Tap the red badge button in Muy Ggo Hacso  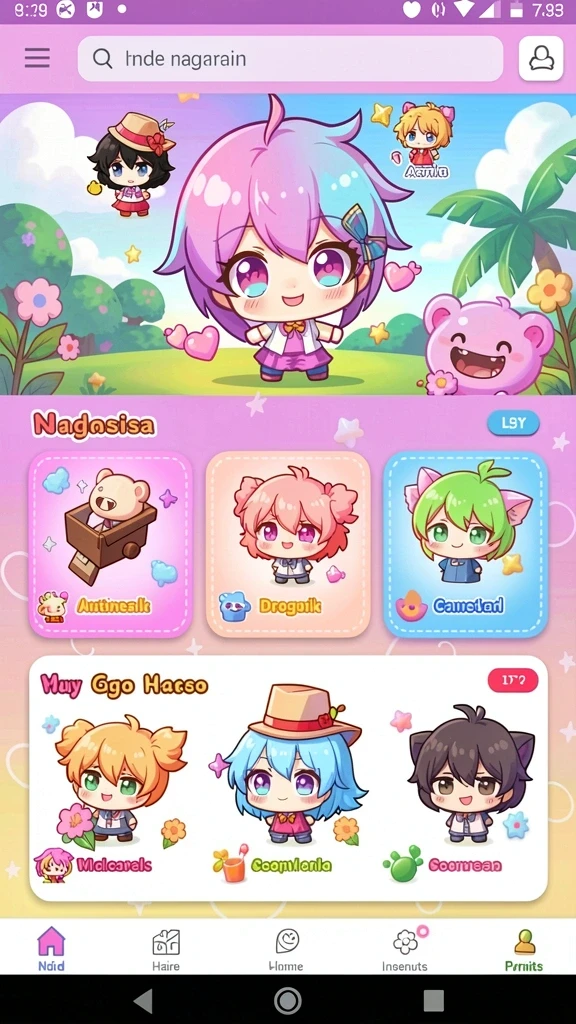coord(513,680)
